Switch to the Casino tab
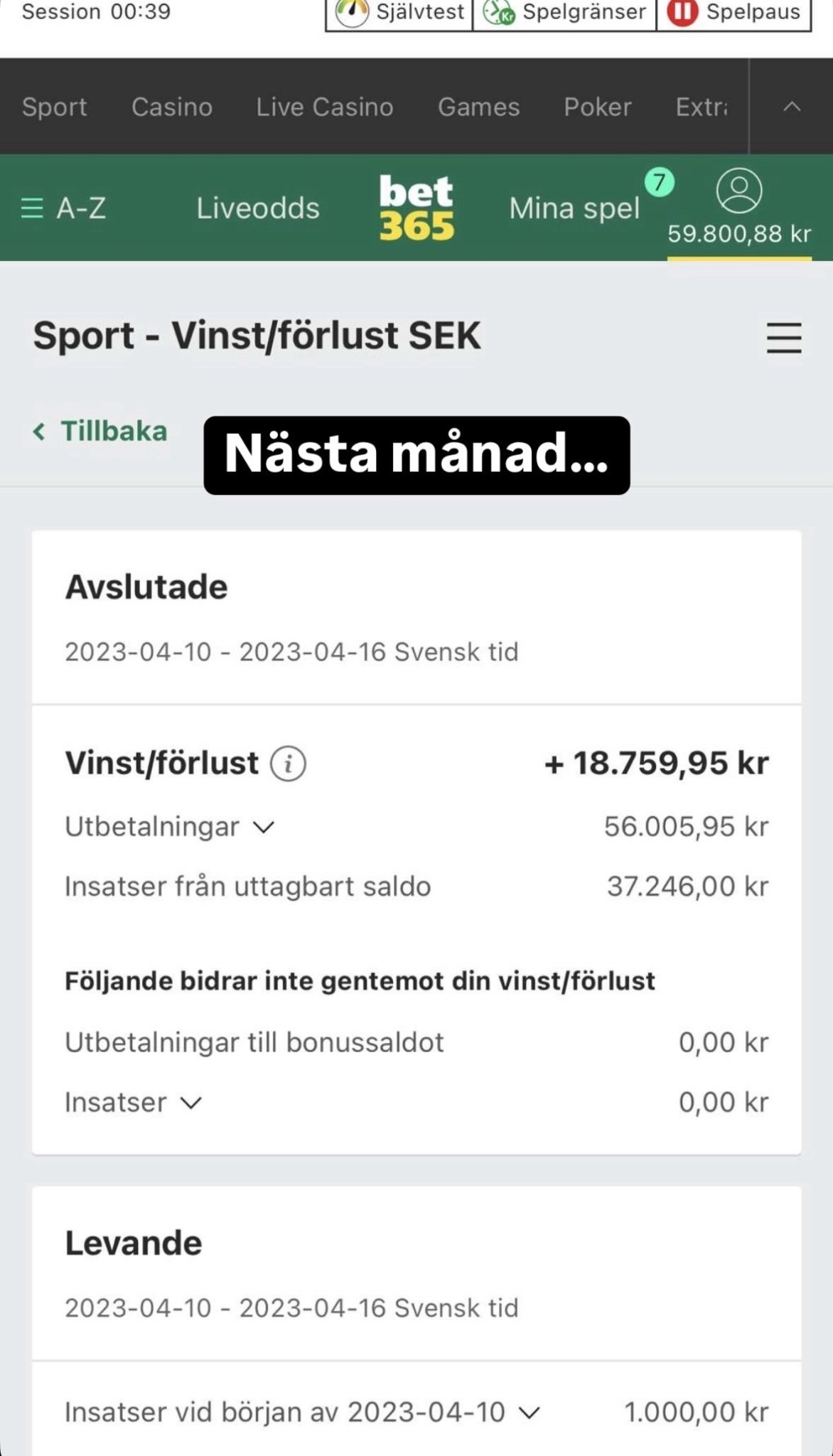 171,107
